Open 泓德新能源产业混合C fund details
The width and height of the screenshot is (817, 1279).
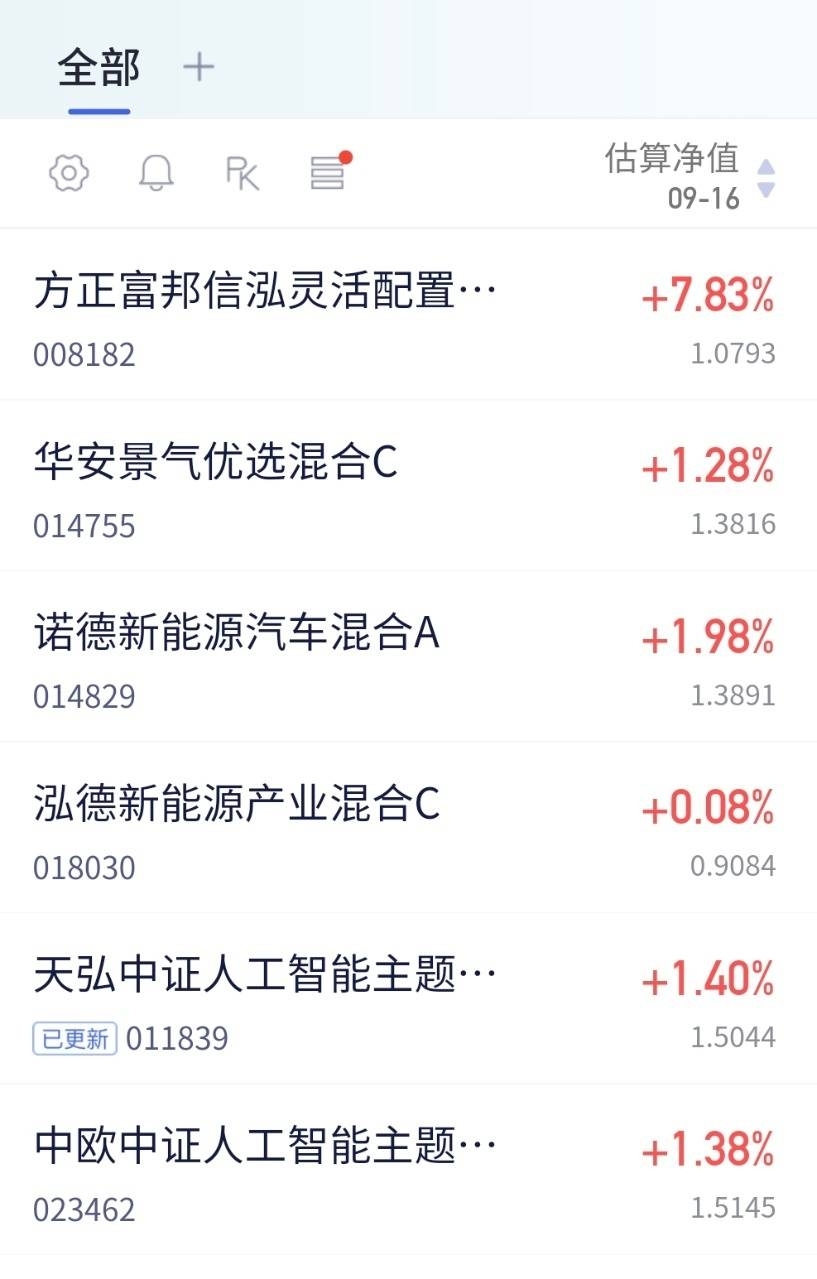point(408,828)
